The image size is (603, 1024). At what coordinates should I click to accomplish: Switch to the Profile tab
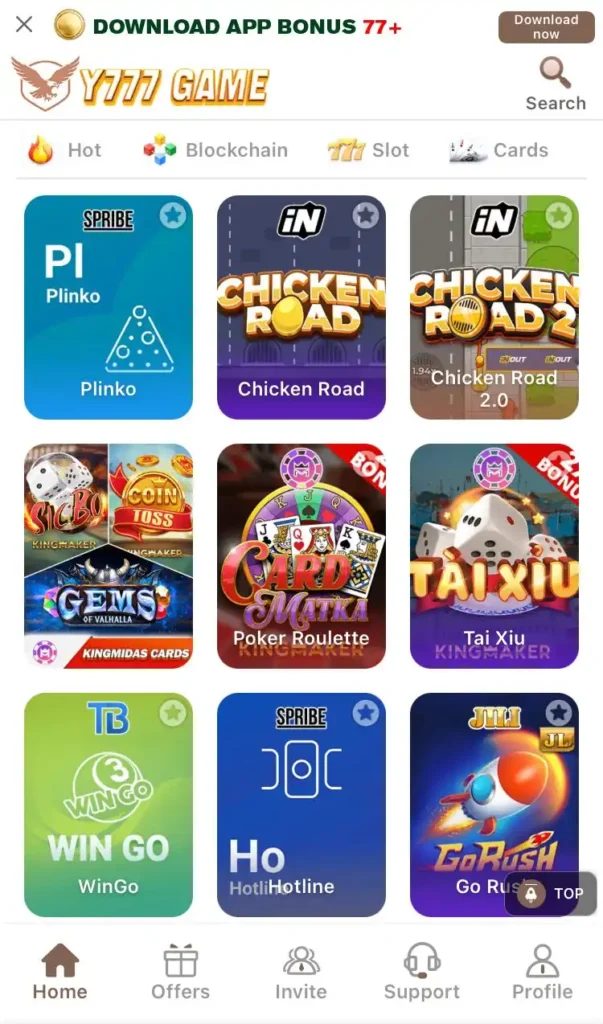(542, 973)
